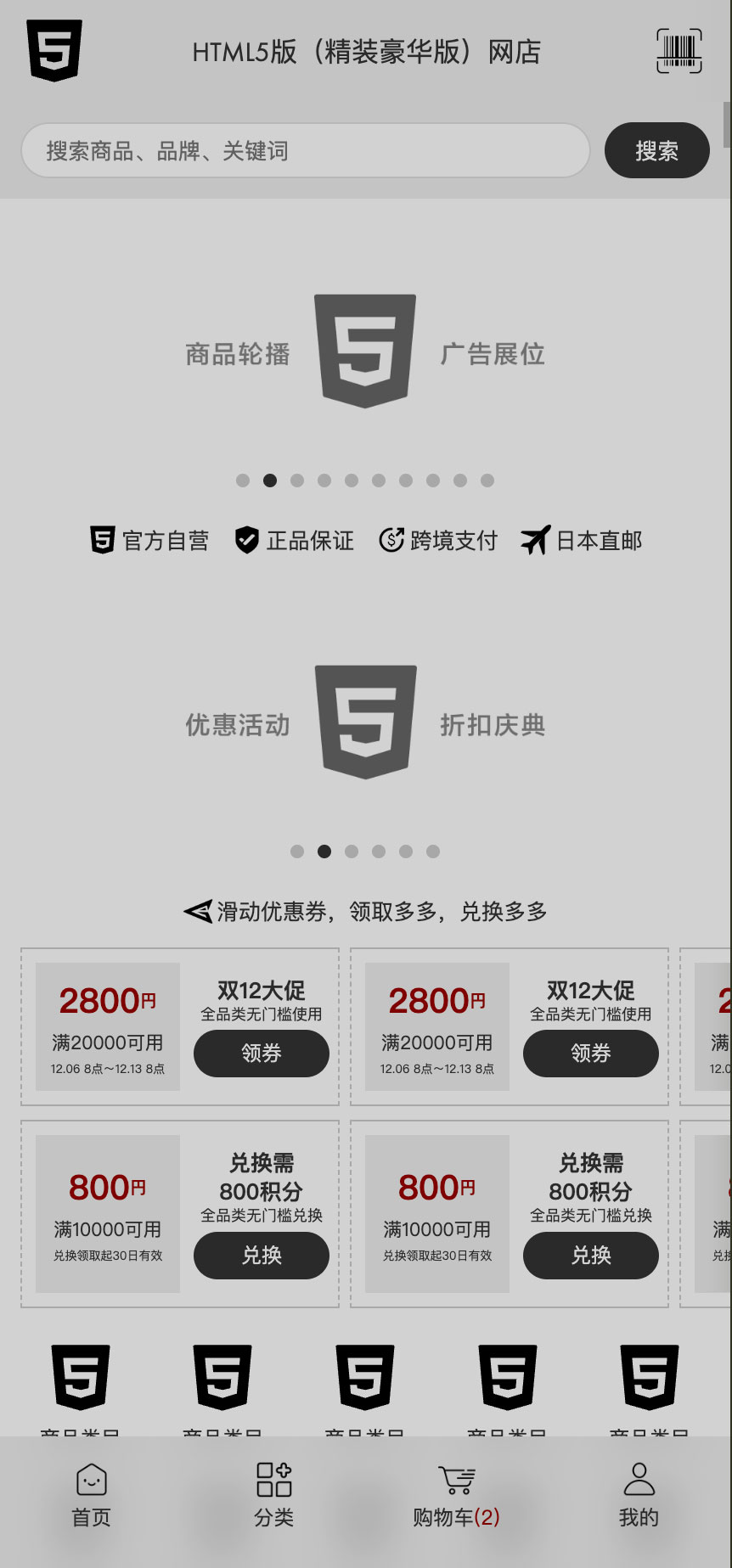The height and width of the screenshot is (1568, 732).
Task: Go to the 首页 home tab
Action: [92, 1496]
